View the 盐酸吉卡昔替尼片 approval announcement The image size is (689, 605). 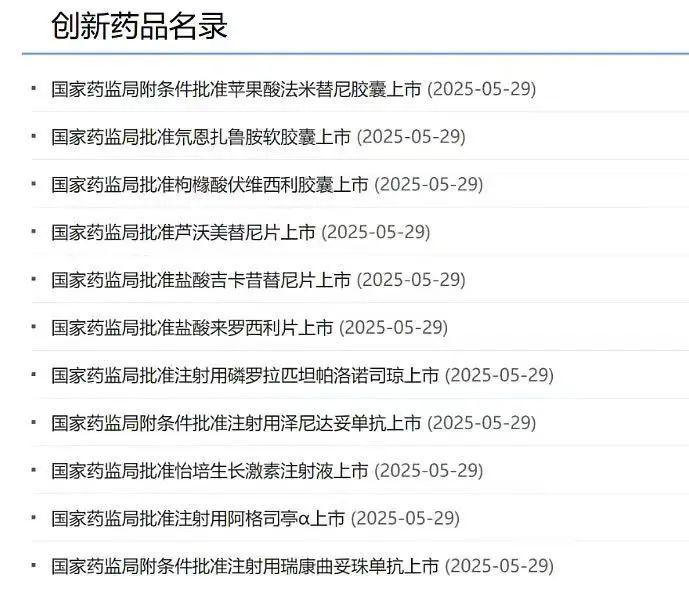click(201, 280)
